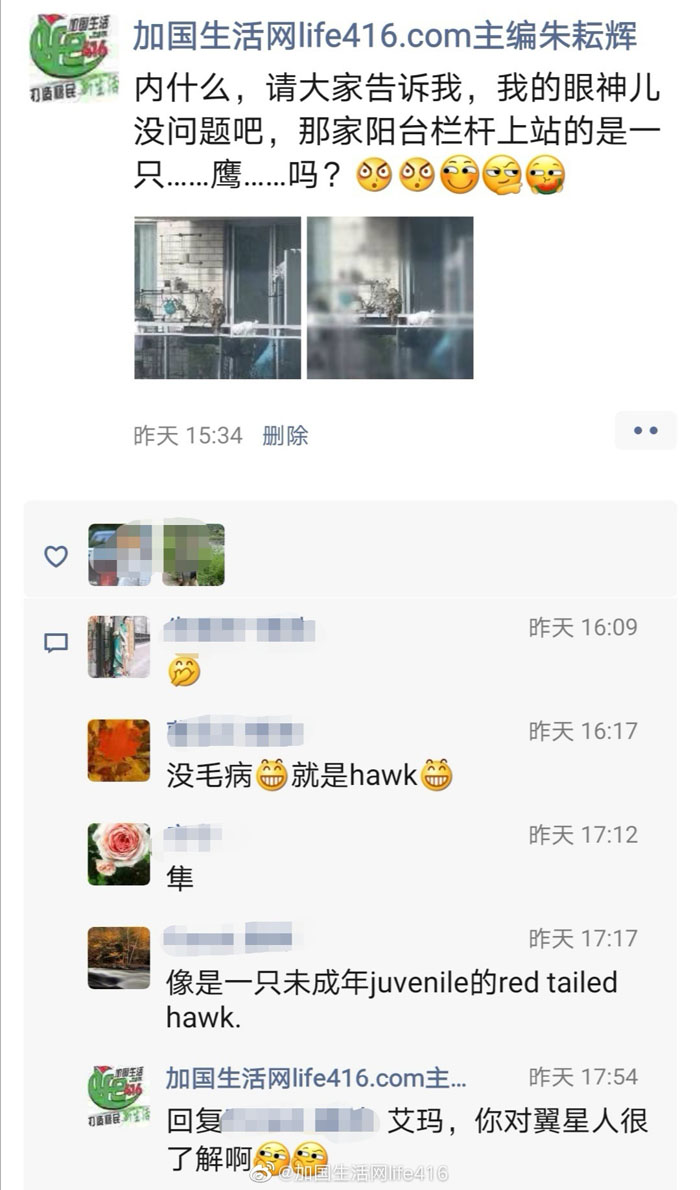Tap the author's name in the 17:54 reply
The image size is (700, 1190).
click(x=316, y=1078)
